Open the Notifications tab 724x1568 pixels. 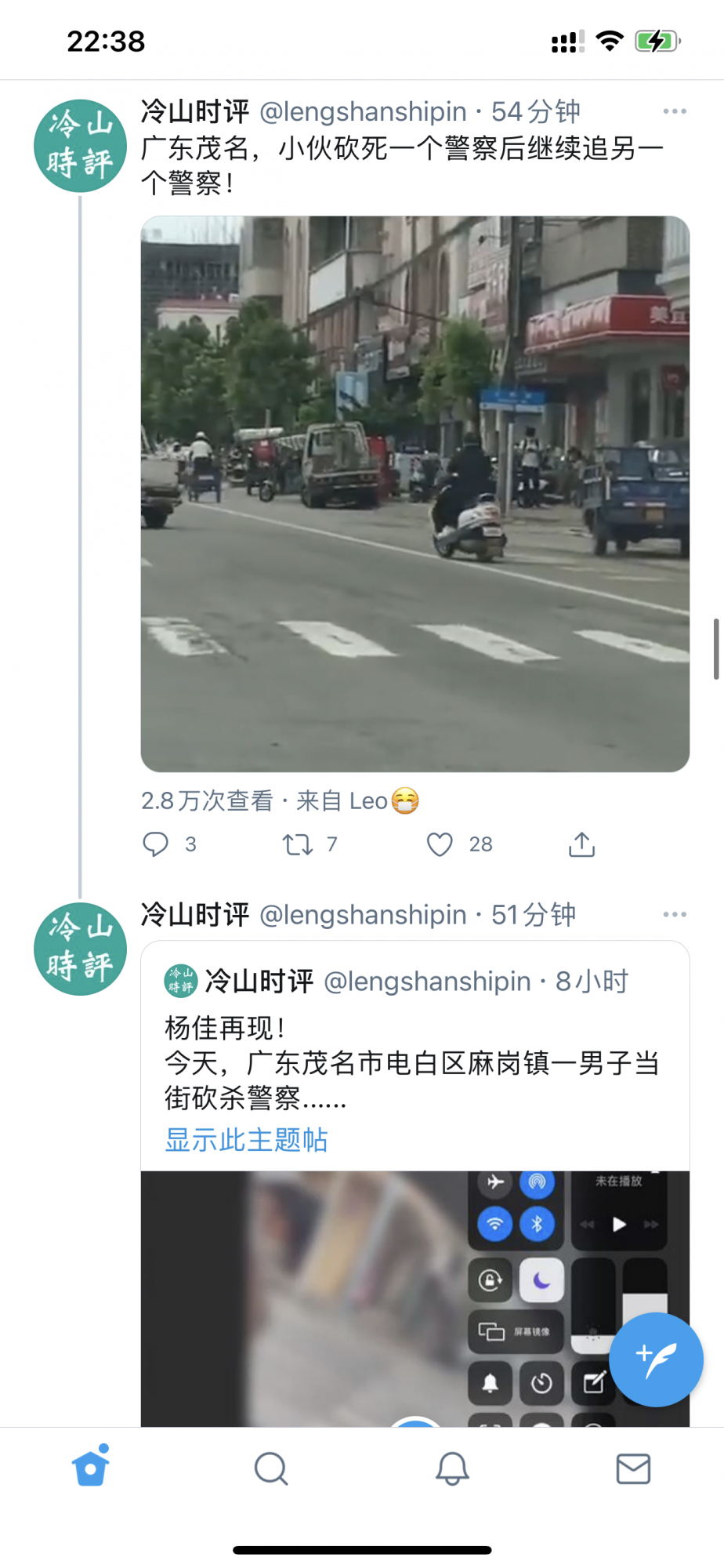point(452,1468)
